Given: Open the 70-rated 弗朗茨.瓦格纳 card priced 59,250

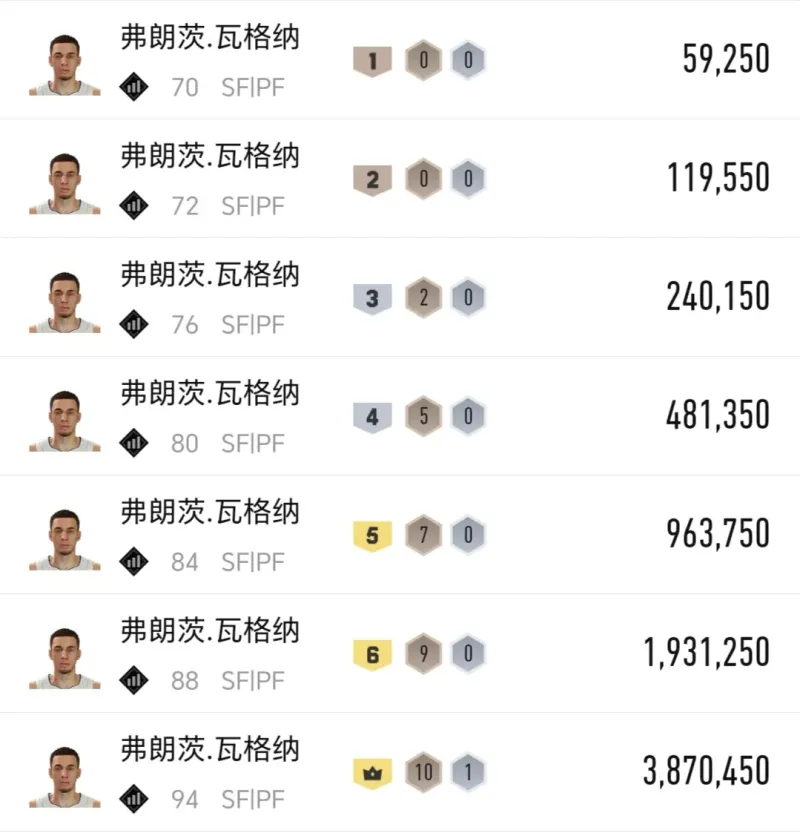Looking at the screenshot, I should (400, 60).
